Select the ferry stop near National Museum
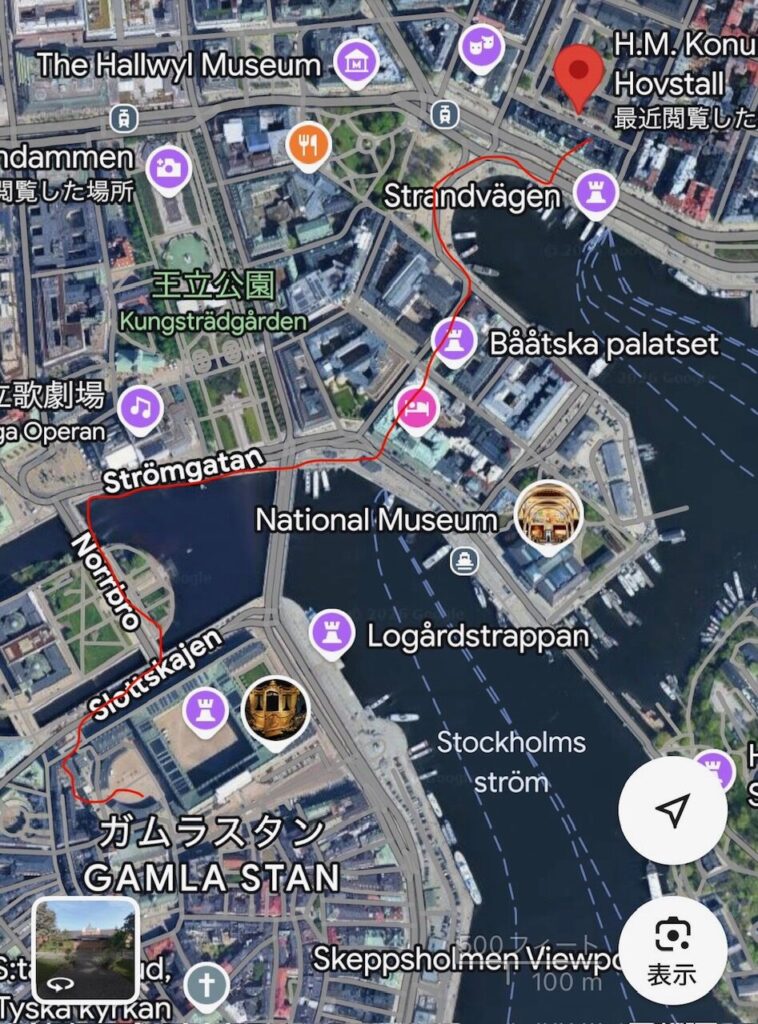The image size is (758, 1024). click(x=463, y=559)
